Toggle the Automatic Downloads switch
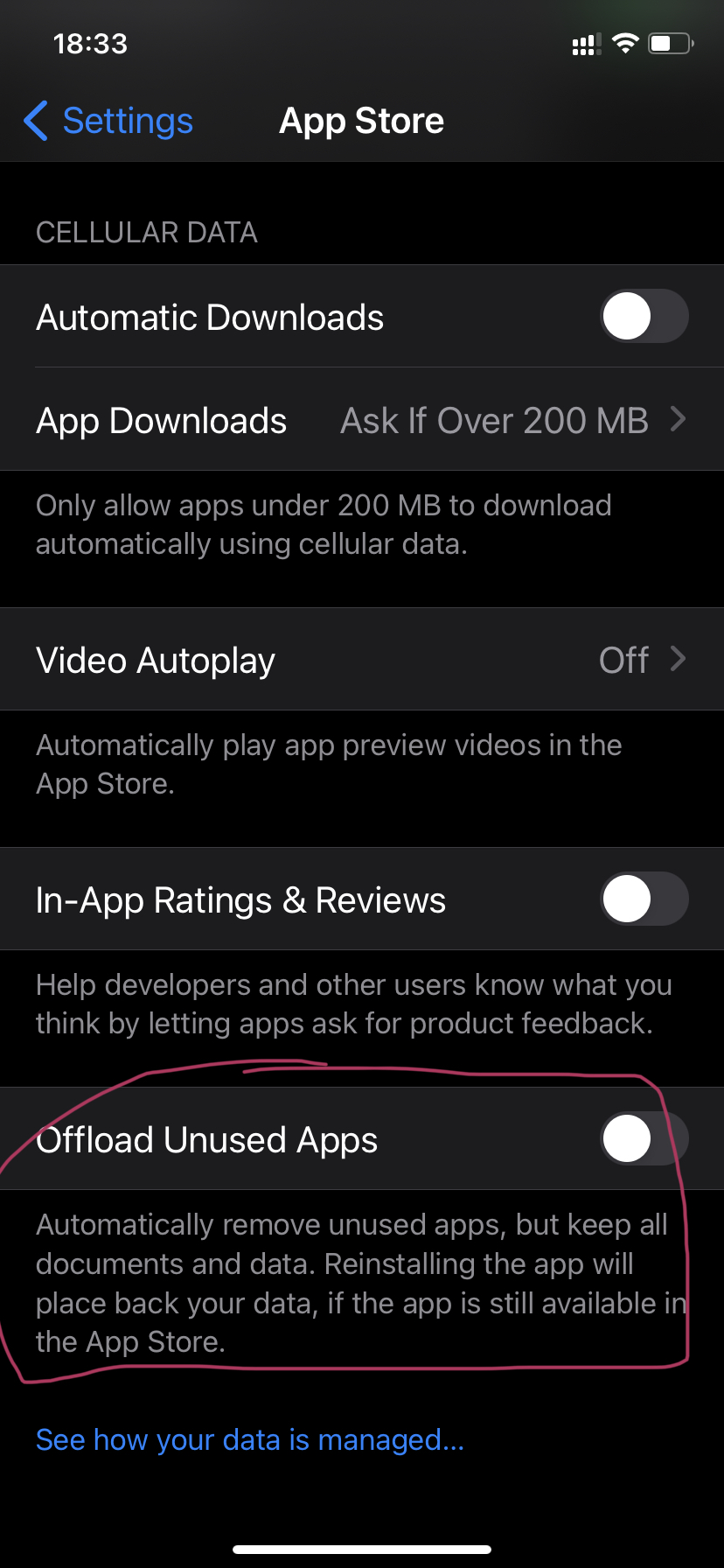 tap(644, 316)
